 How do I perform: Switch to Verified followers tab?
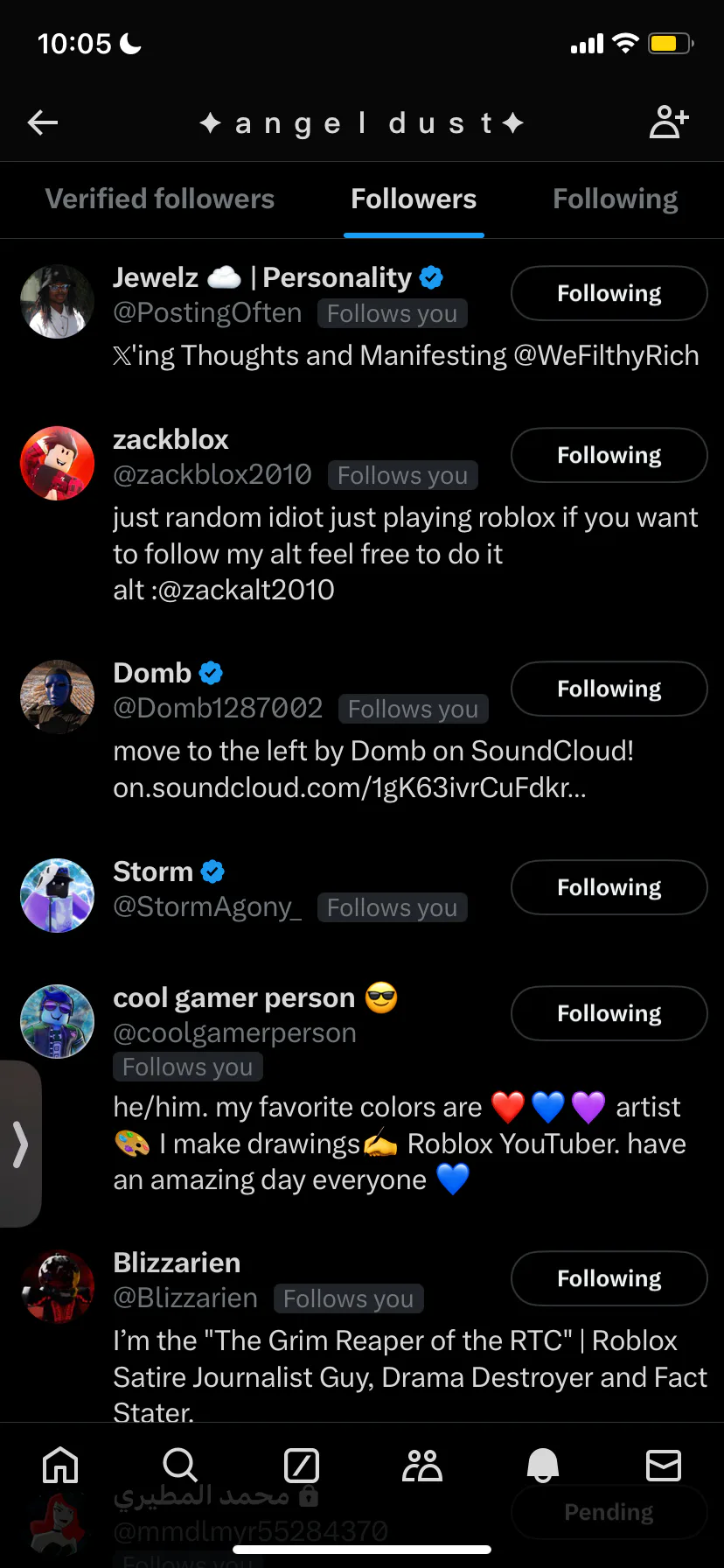(160, 199)
